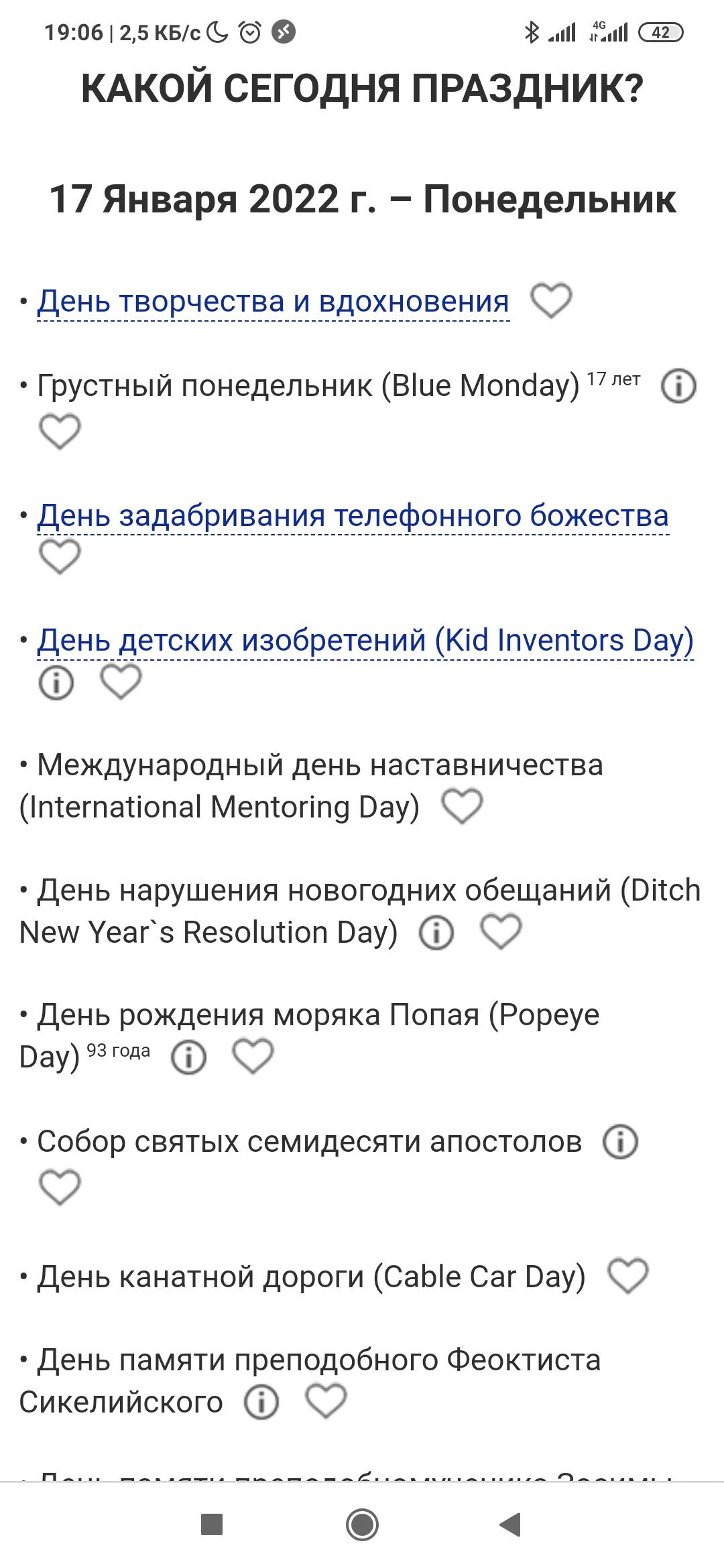
Task: Like Kid Inventors Day using the heart
Action: [x=121, y=681]
